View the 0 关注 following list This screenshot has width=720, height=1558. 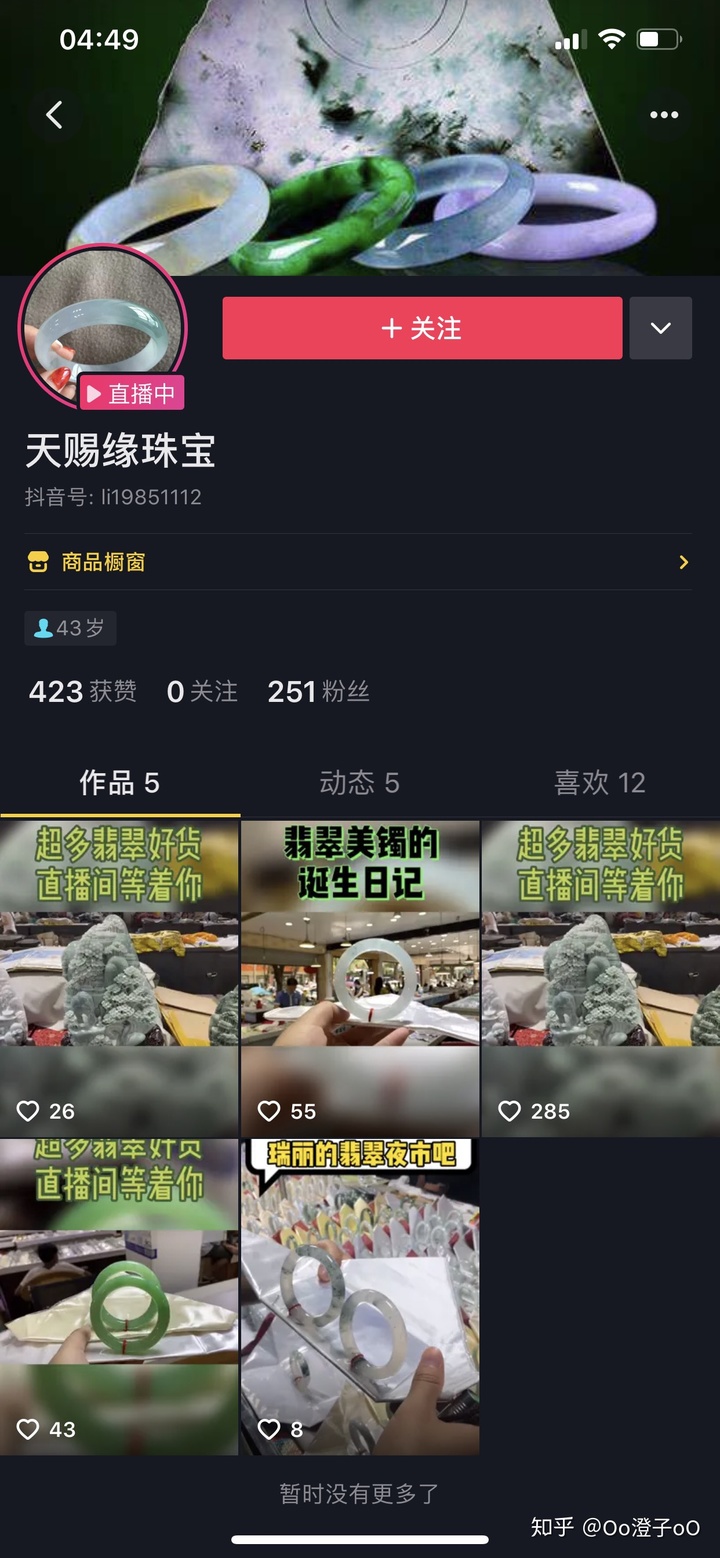[202, 691]
